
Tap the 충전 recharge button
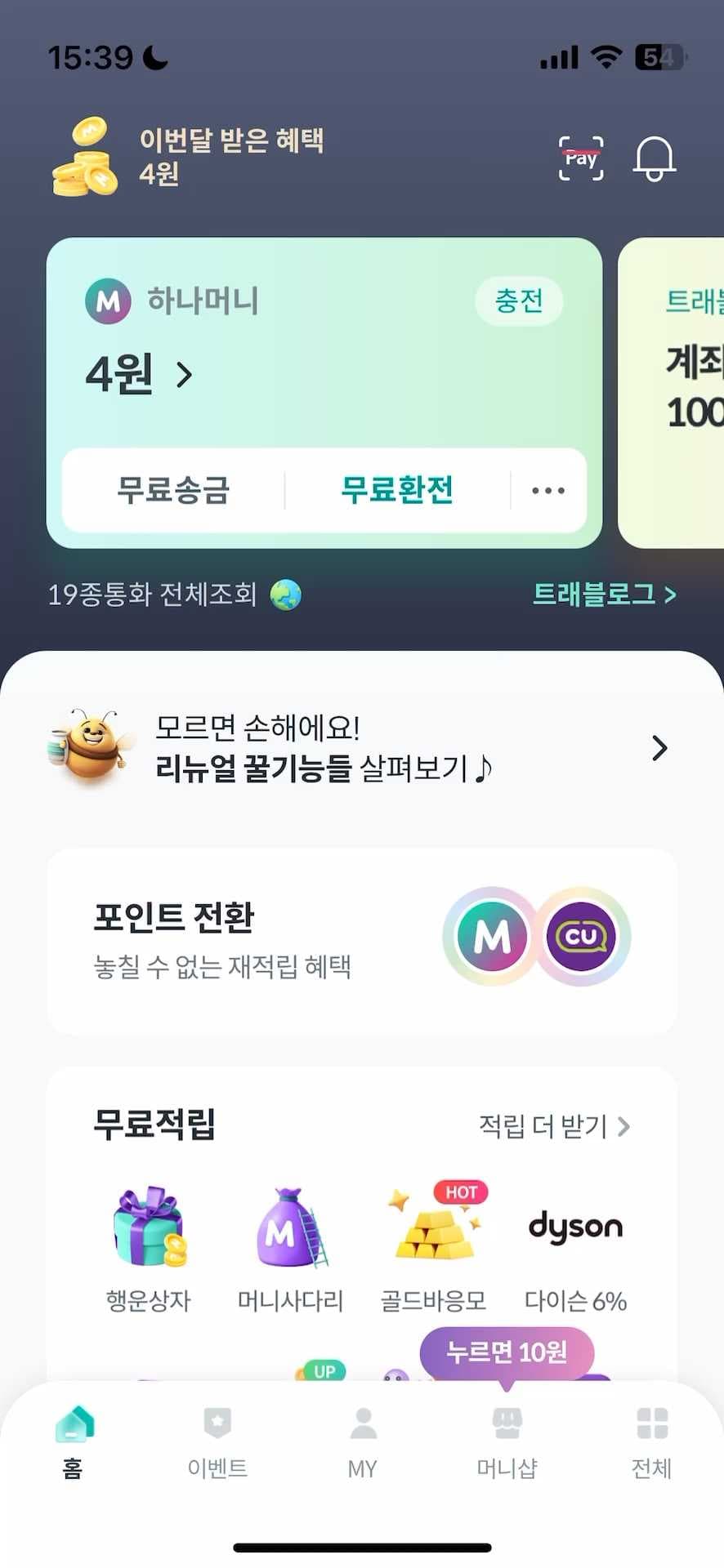click(x=519, y=301)
